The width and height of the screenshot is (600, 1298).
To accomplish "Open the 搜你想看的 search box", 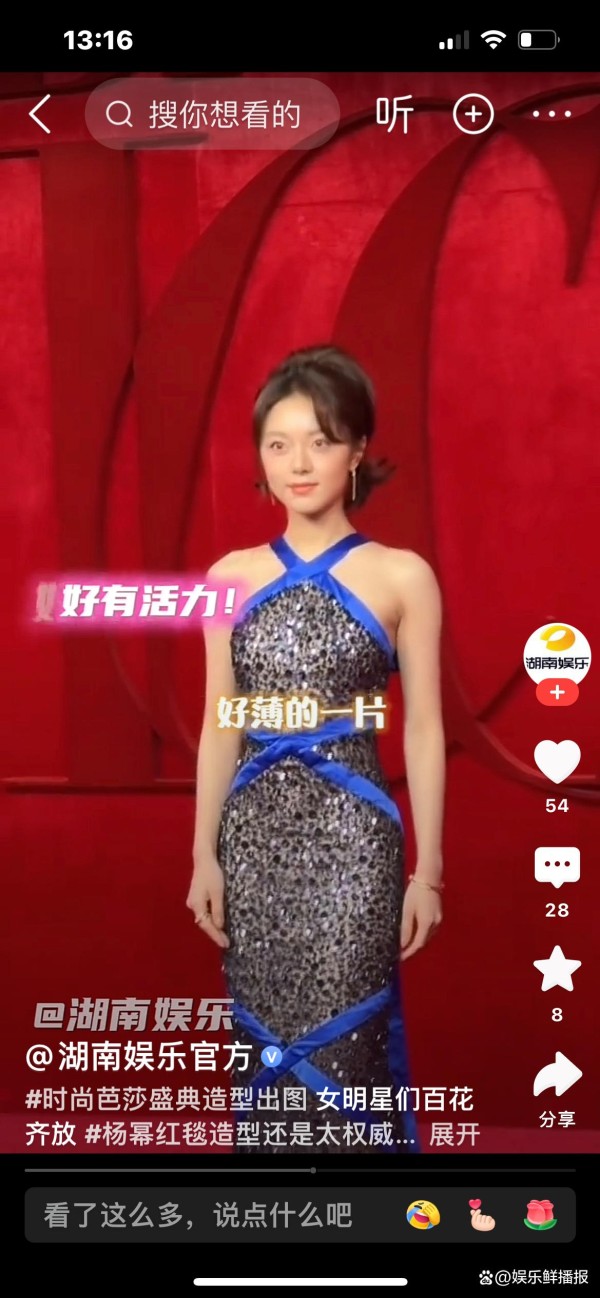I will (x=211, y=115).
